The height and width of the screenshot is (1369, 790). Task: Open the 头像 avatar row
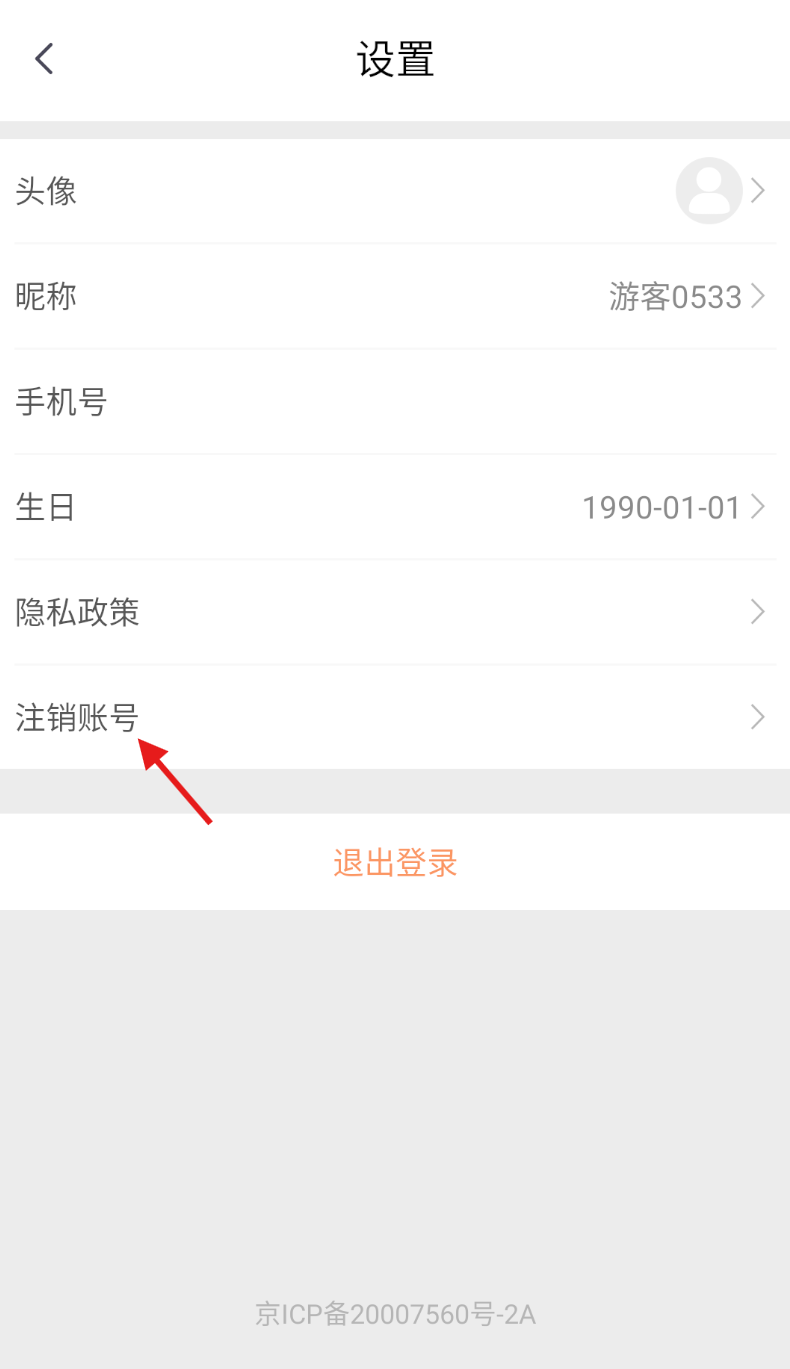395,190
